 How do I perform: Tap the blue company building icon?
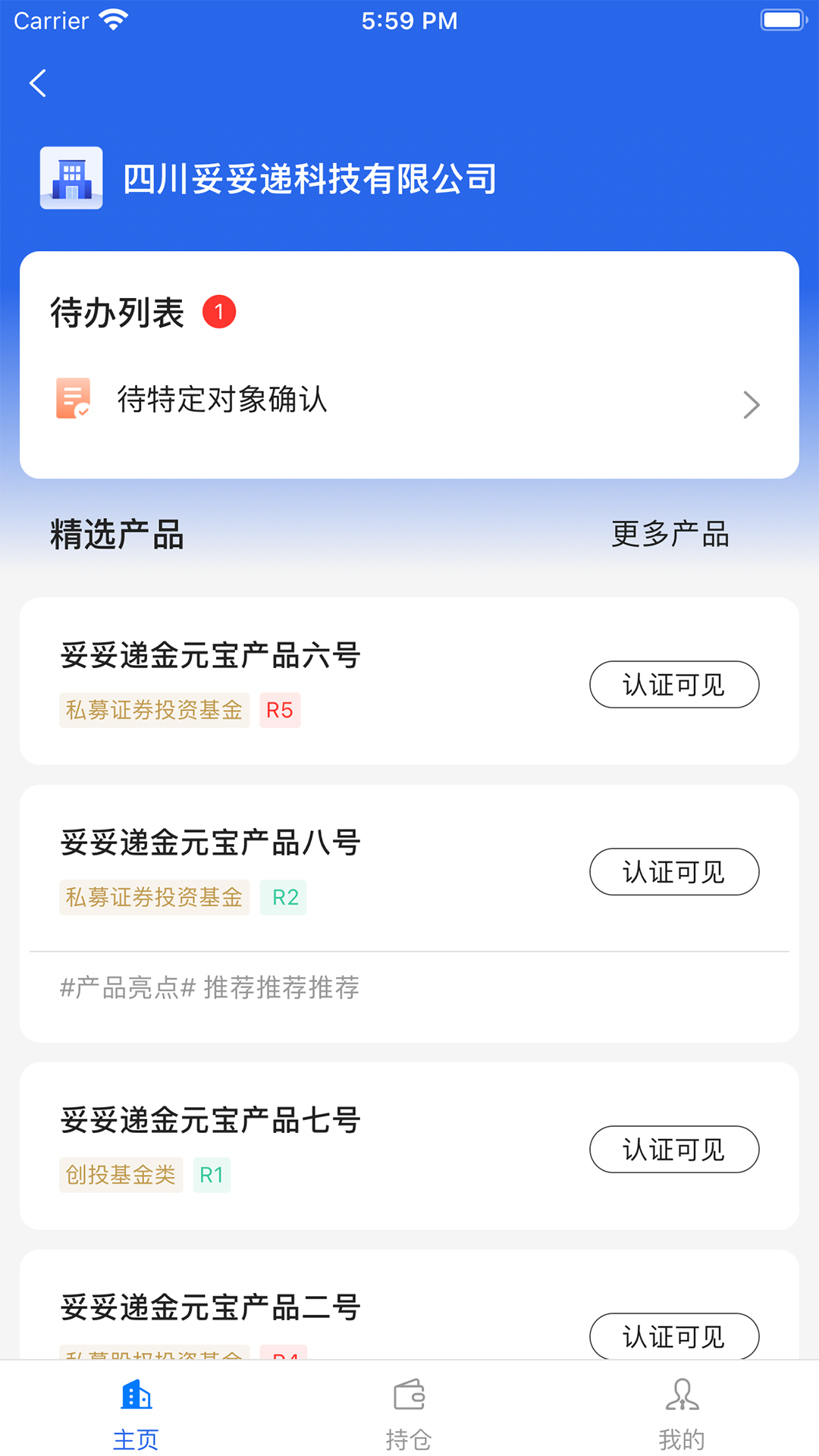tap(71, 179)
